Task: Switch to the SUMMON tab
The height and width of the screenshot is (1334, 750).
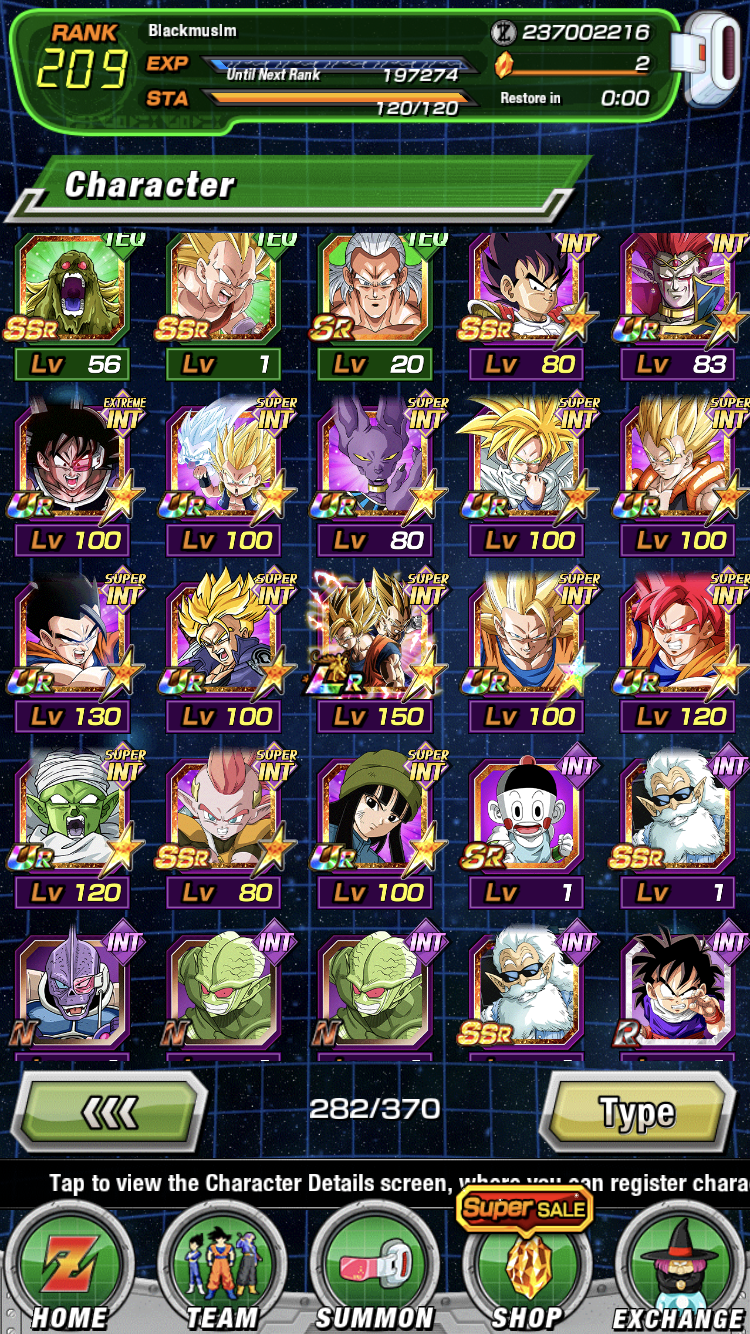Action: [x=375, y=1268]
